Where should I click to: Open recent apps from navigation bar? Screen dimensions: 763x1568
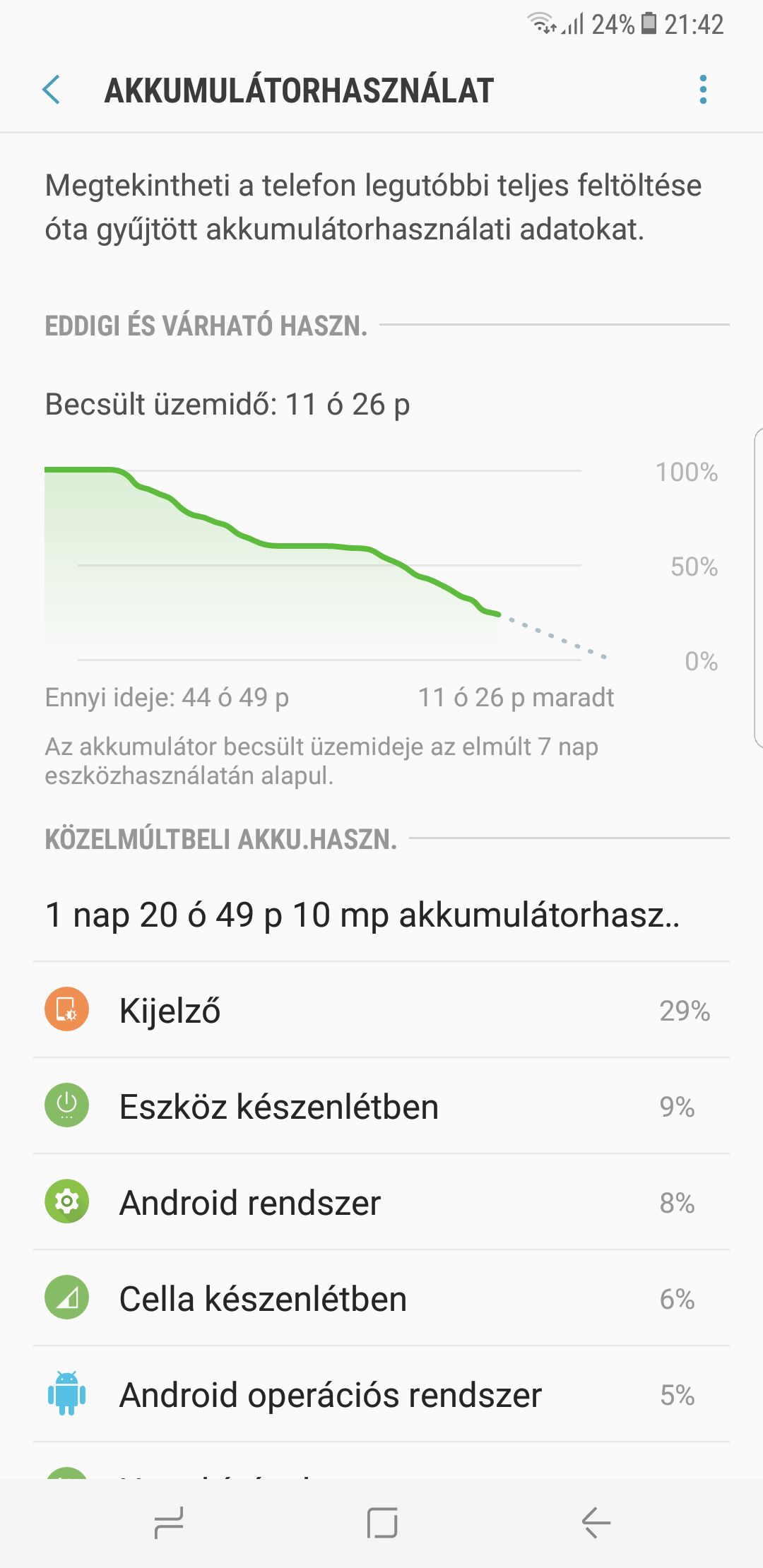coord(169,1523)
